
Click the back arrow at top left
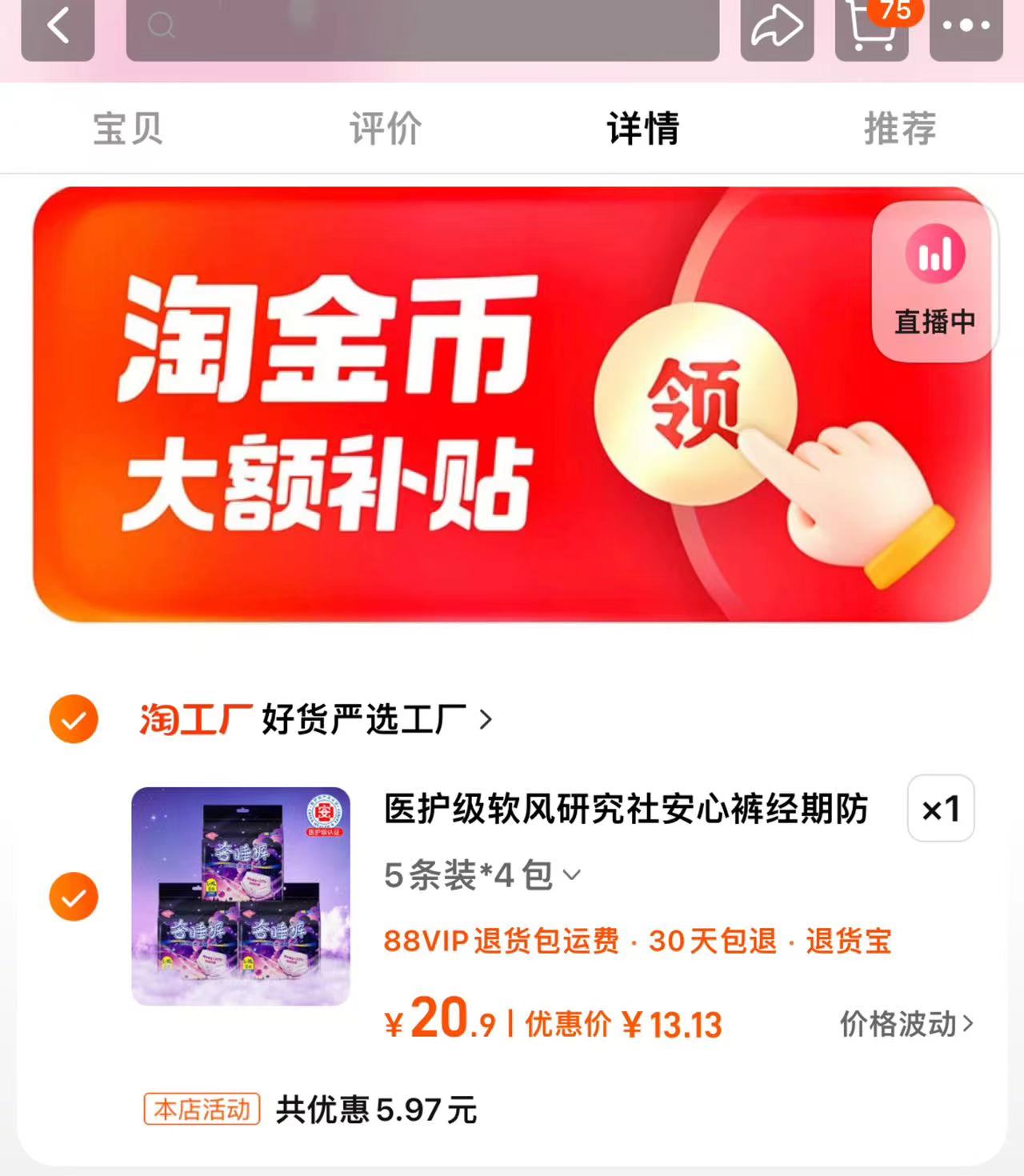coord(56,24)
